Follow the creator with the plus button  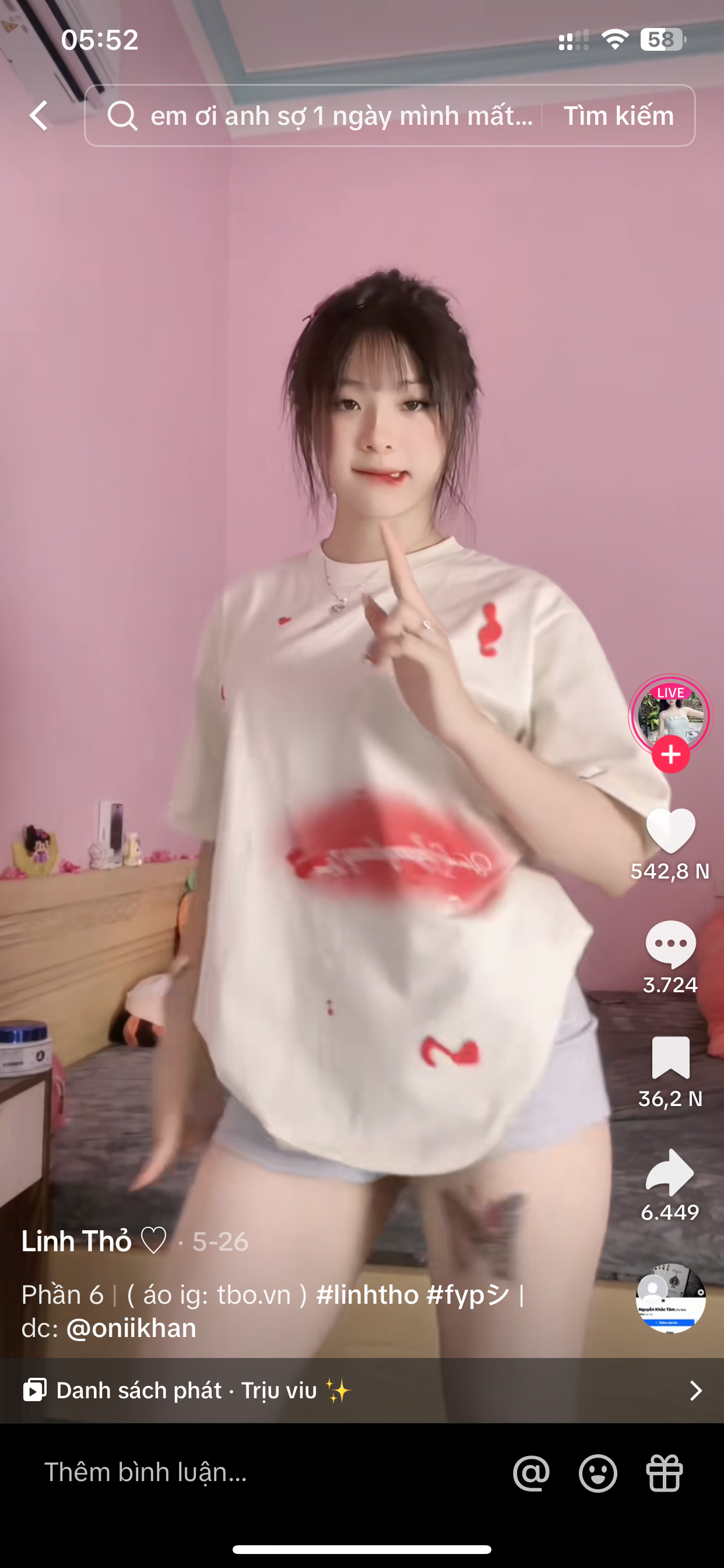point(670,755)
